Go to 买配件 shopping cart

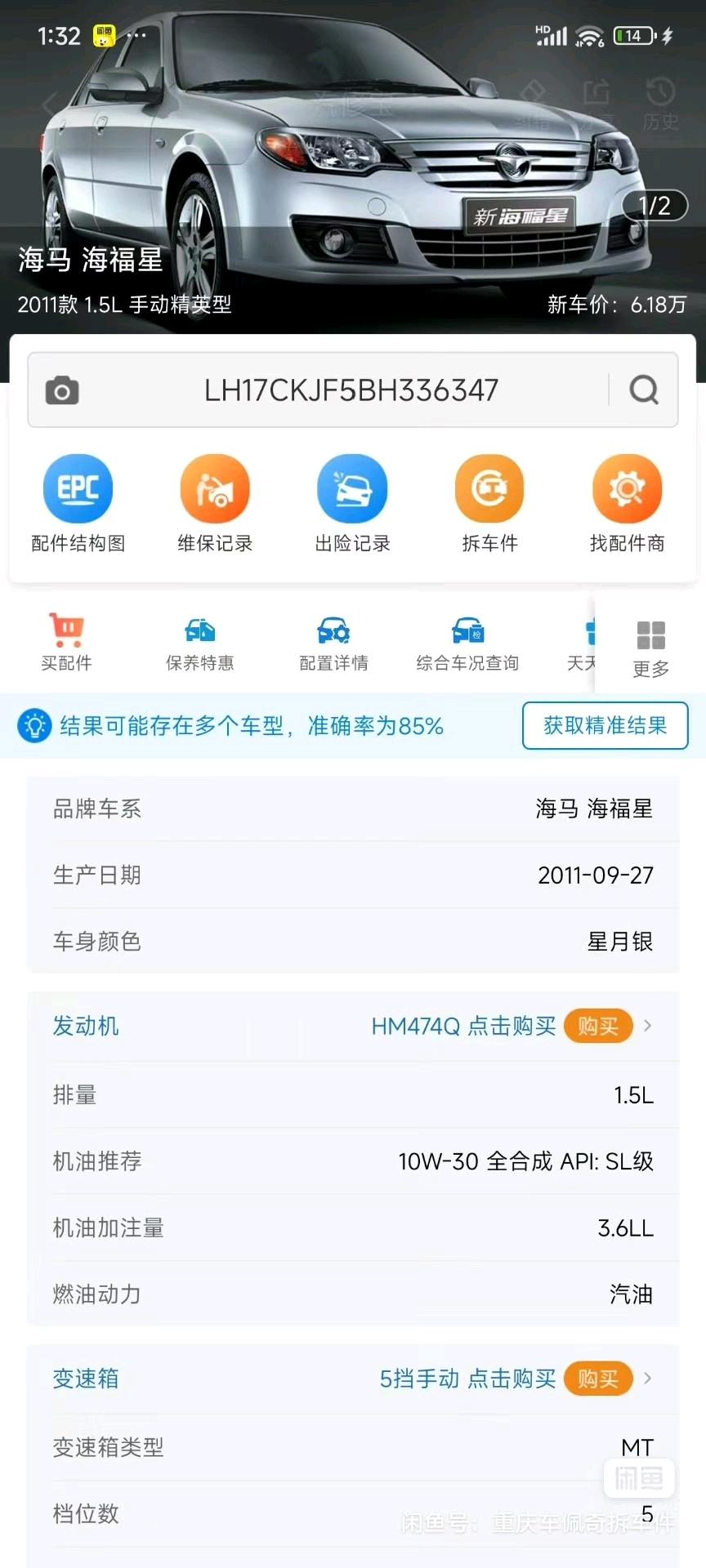pos(66,643)
